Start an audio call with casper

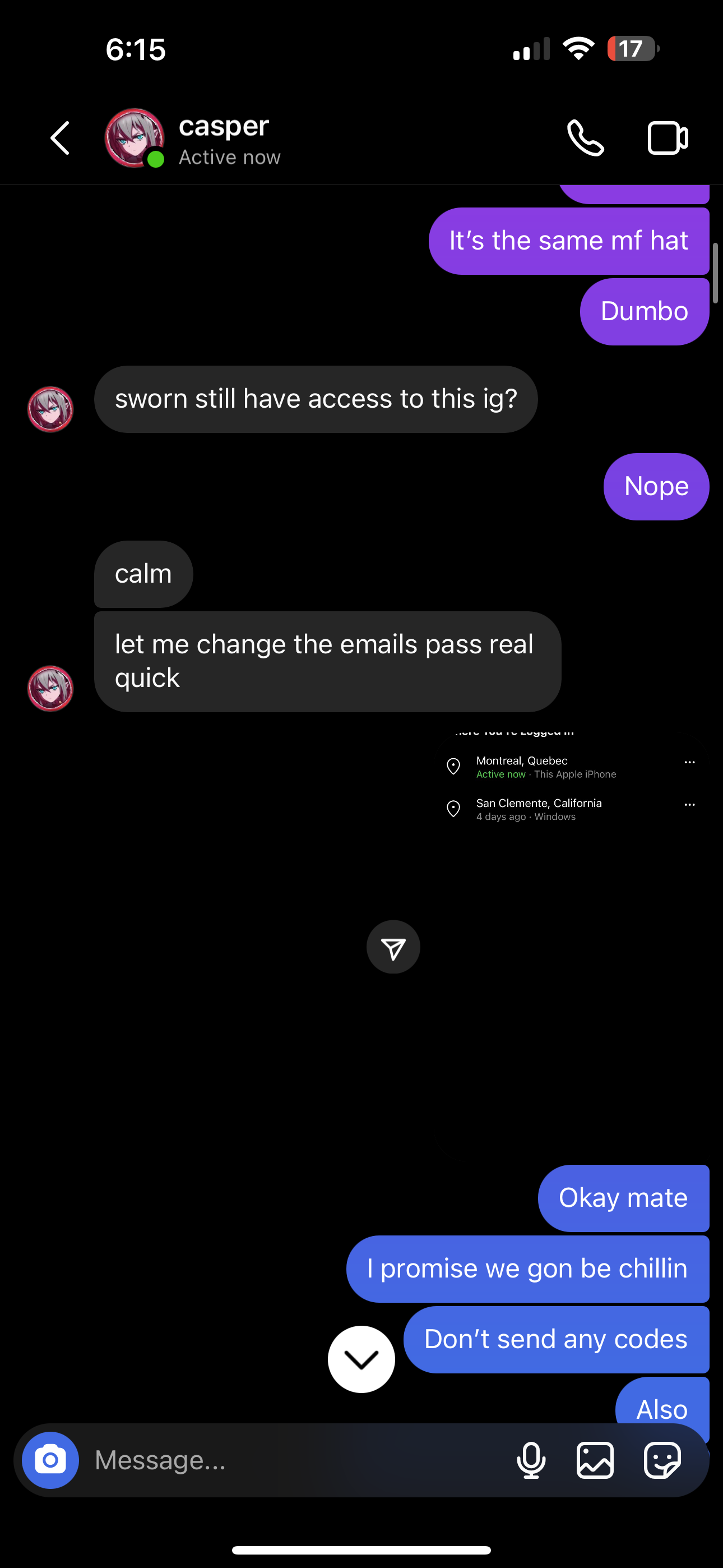tap(585, 138)
